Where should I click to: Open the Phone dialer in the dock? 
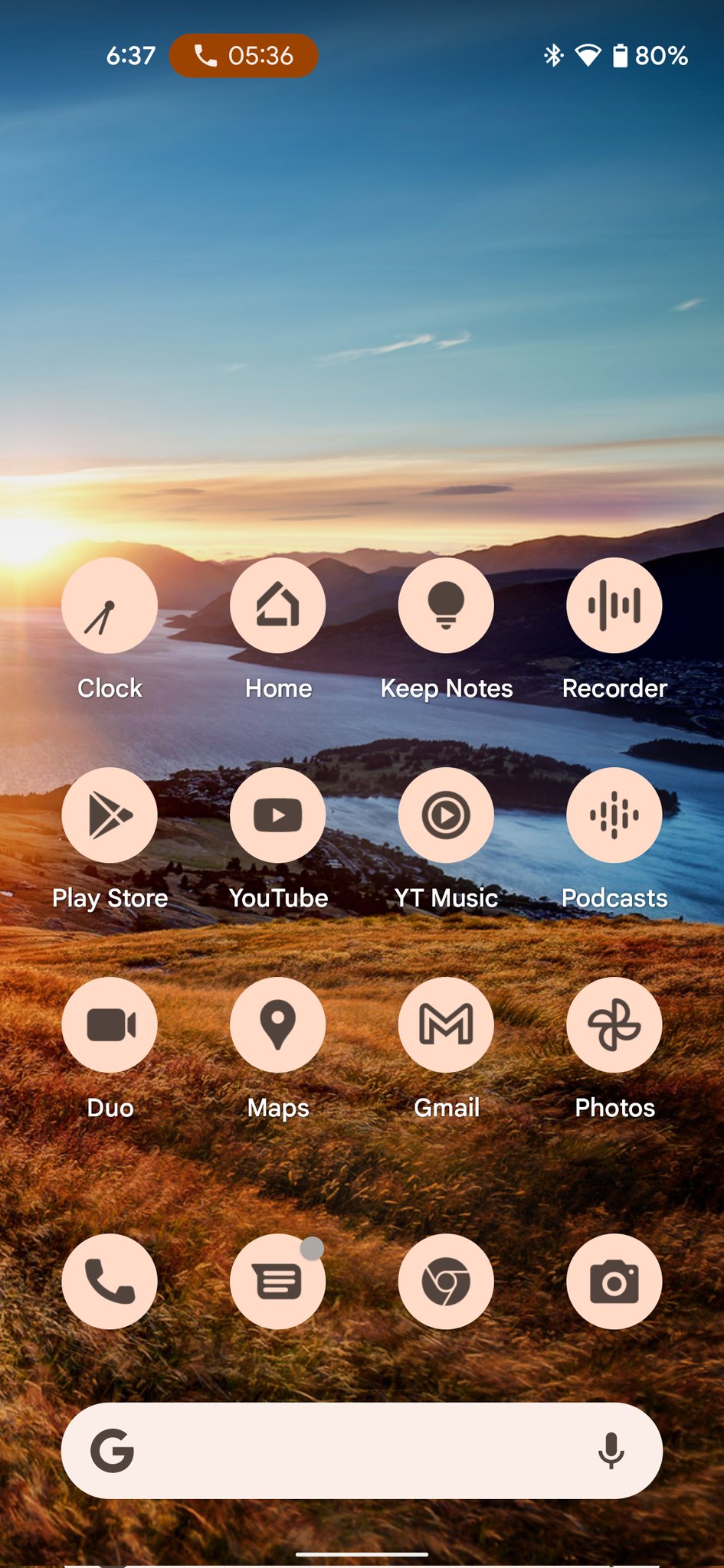110,1281
